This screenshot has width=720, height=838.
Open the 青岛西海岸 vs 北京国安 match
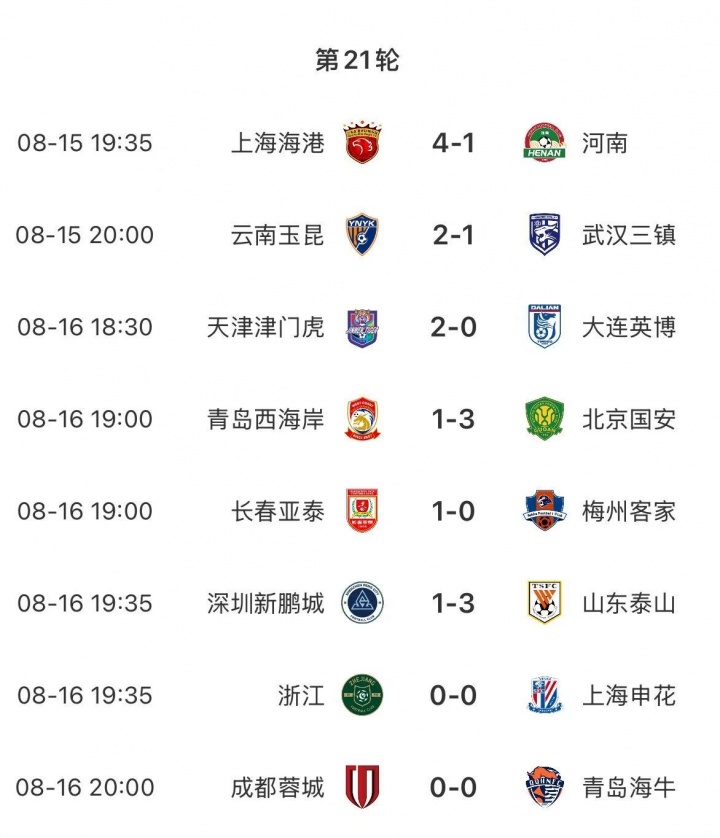coord(453,419)
